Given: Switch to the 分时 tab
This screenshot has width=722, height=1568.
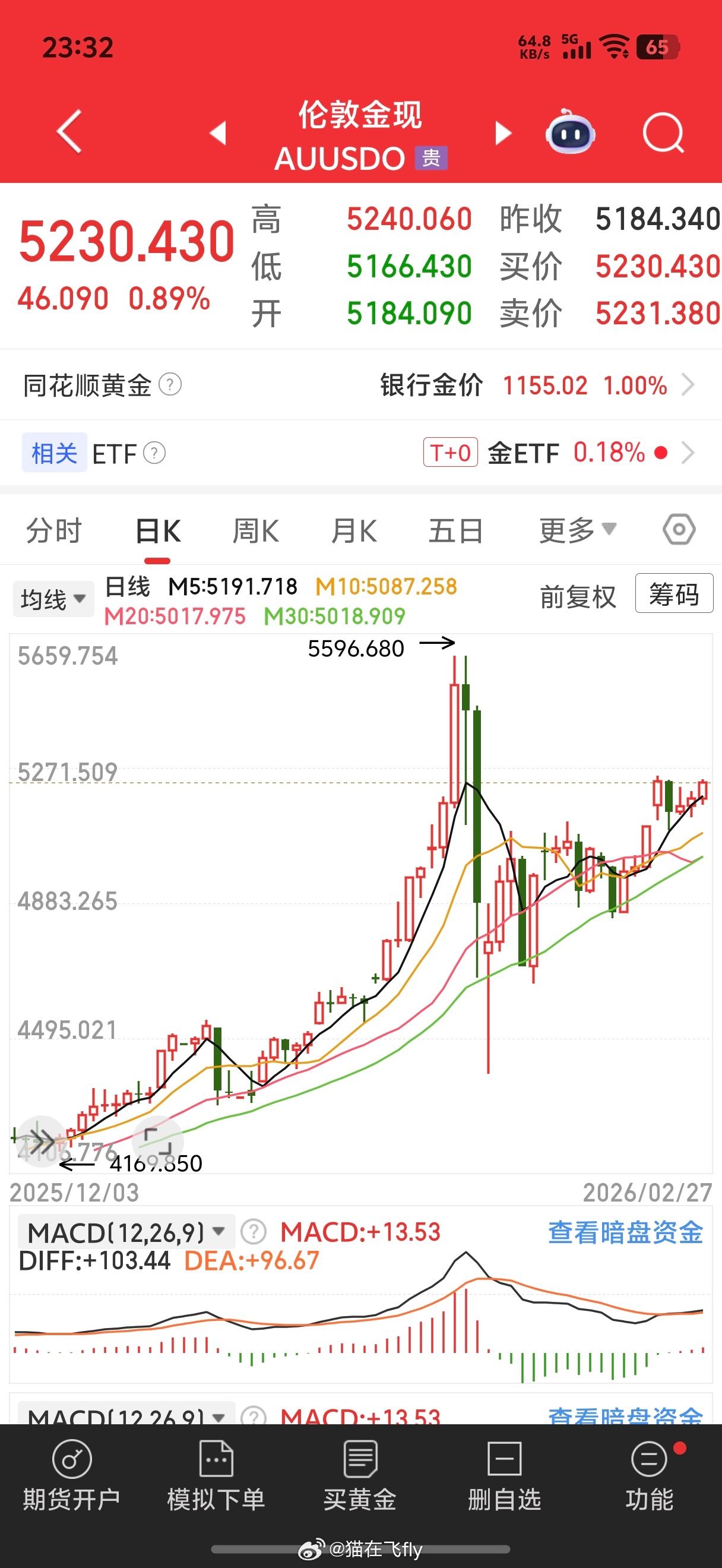Looking at the screenshot, I should coord(53,530).
